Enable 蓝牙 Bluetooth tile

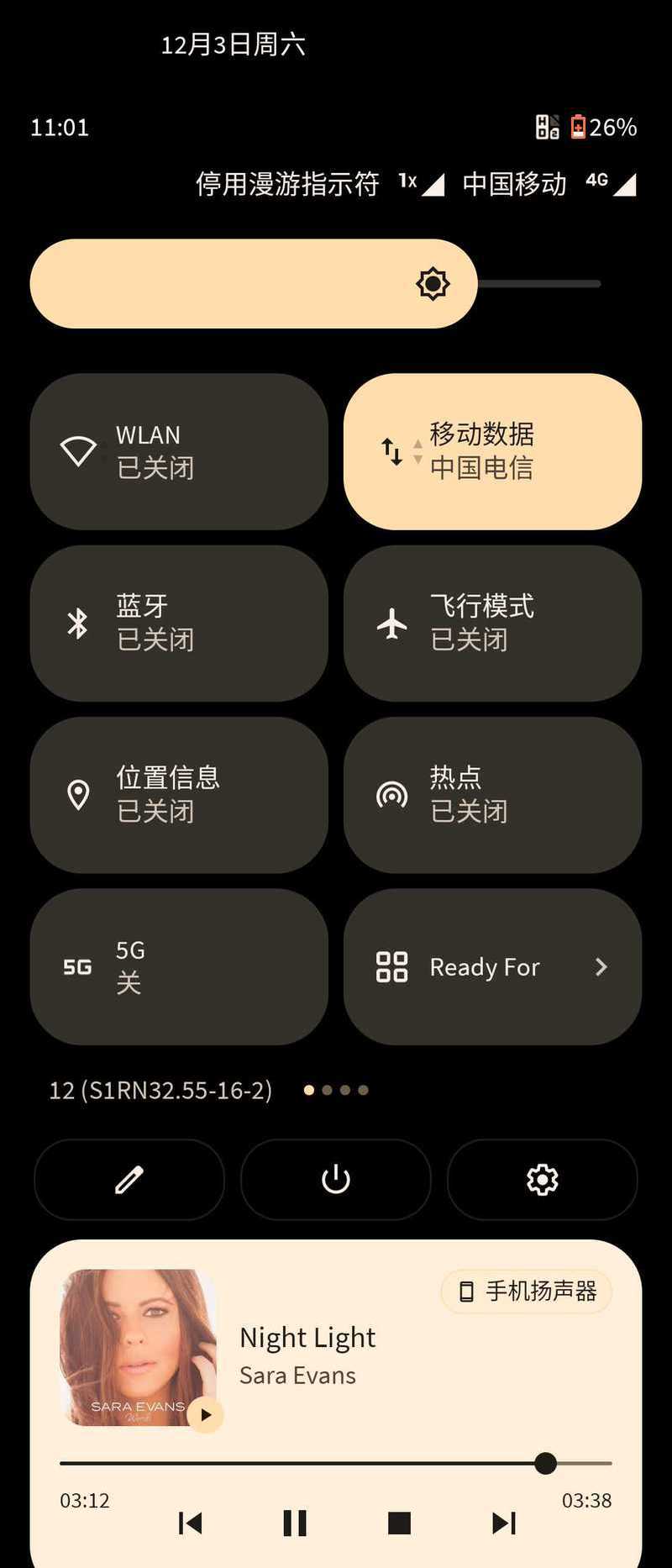coord(179,623)
